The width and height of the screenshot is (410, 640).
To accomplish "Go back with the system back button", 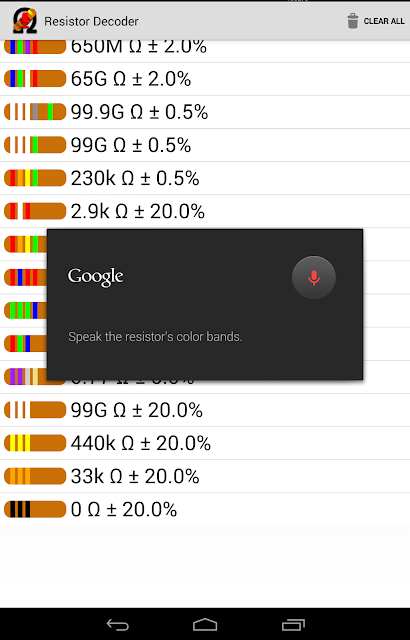I will coord(117,624).
